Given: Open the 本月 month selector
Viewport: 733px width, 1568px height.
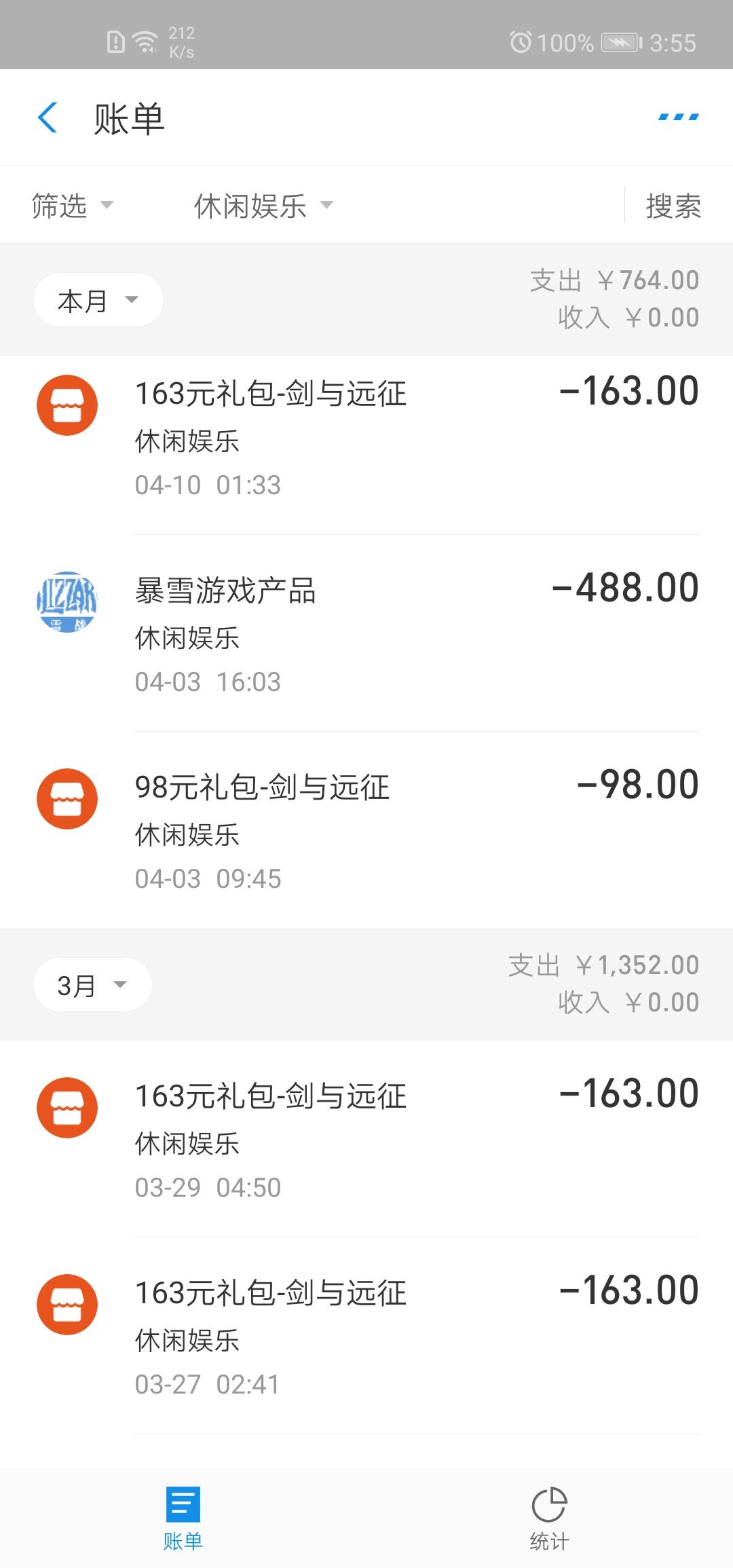Looking at the screenshot, I should pos(98,301).
